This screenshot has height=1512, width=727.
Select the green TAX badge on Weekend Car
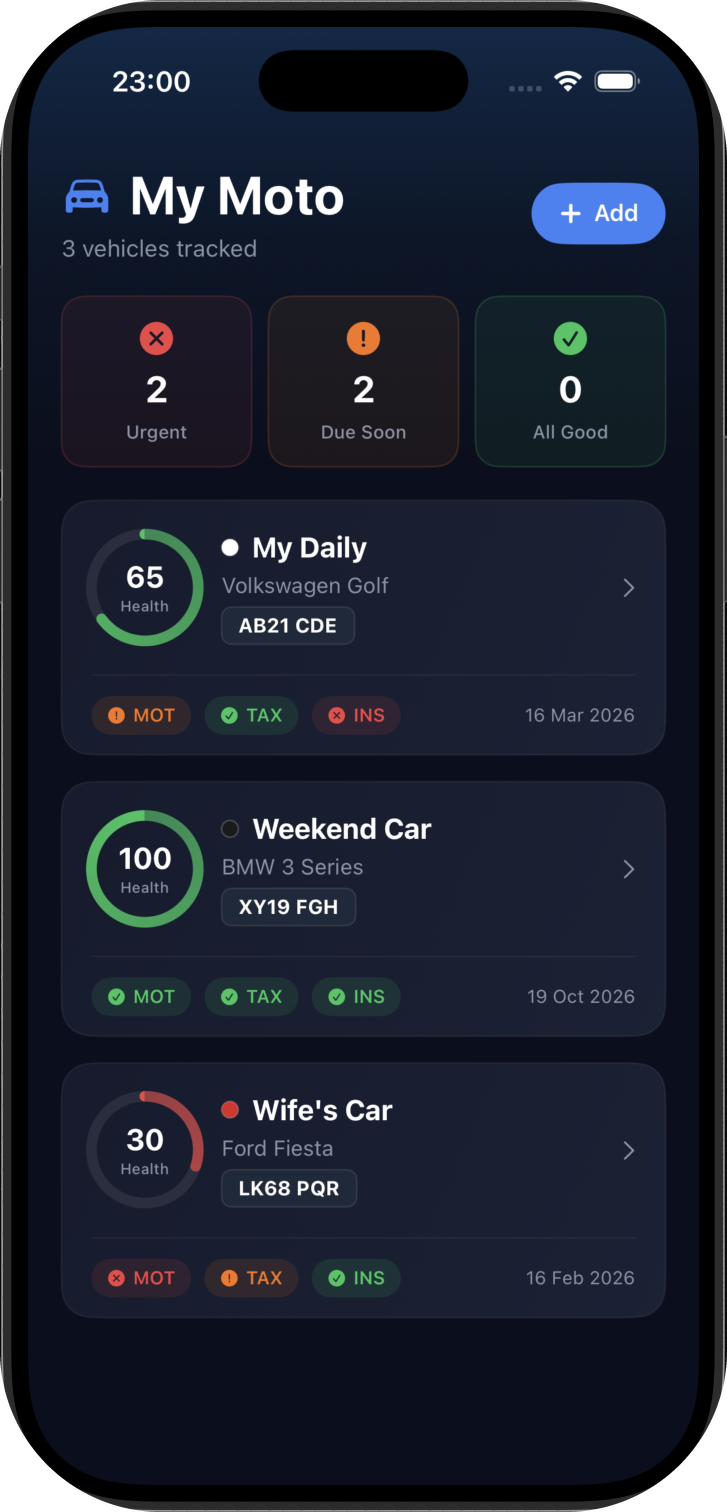[x=251, y=996]
